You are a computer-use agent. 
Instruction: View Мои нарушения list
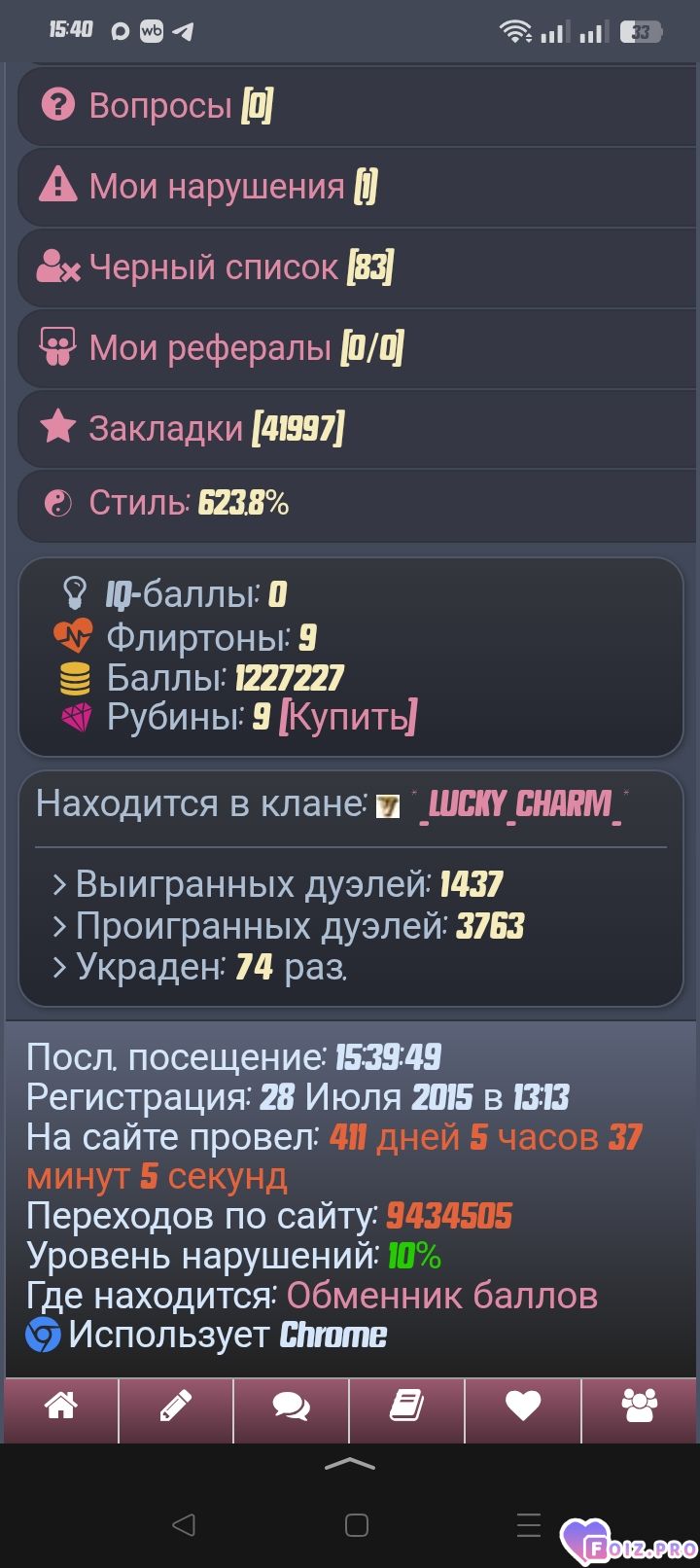(216, 186)
